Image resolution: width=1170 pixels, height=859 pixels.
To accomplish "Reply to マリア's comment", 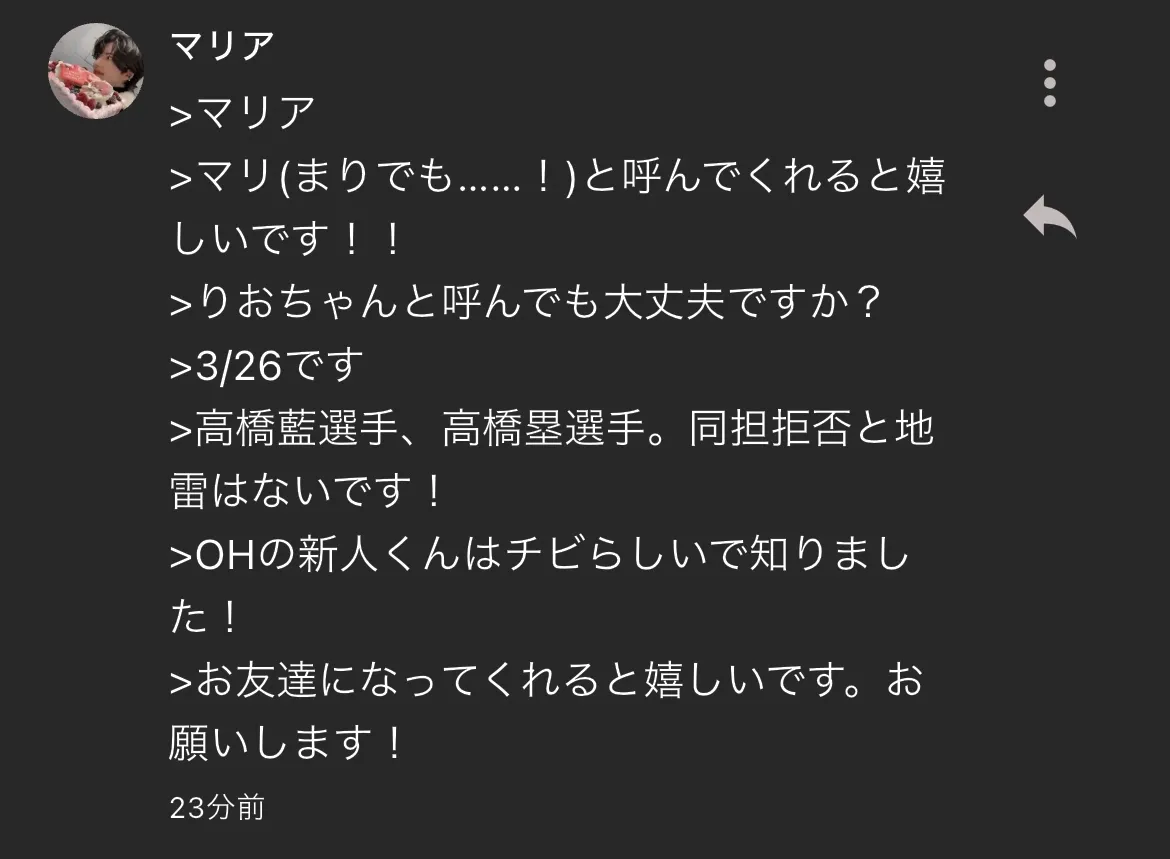I will click(x=1049, y=216).
